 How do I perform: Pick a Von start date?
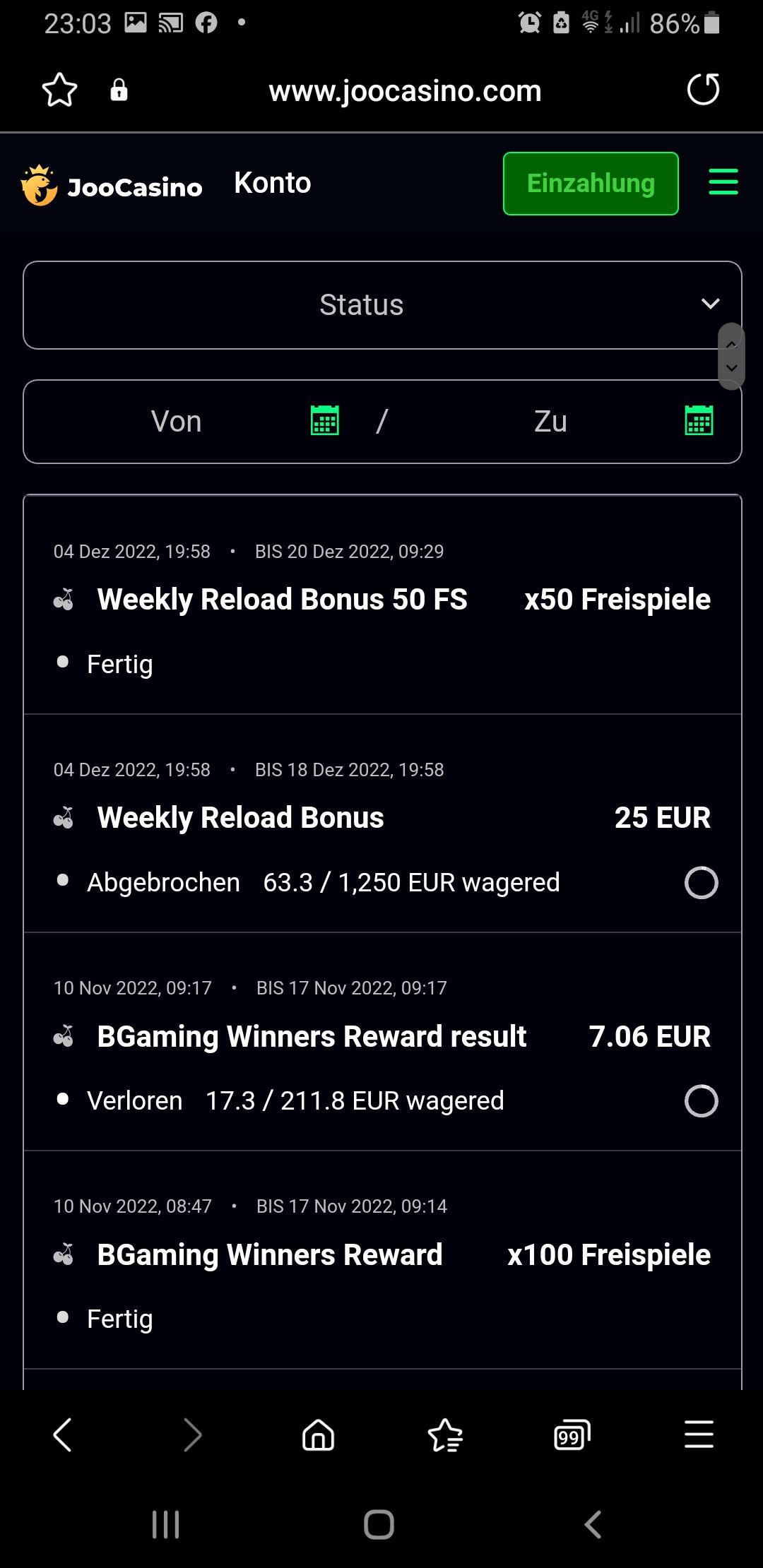tap(324, 421)
